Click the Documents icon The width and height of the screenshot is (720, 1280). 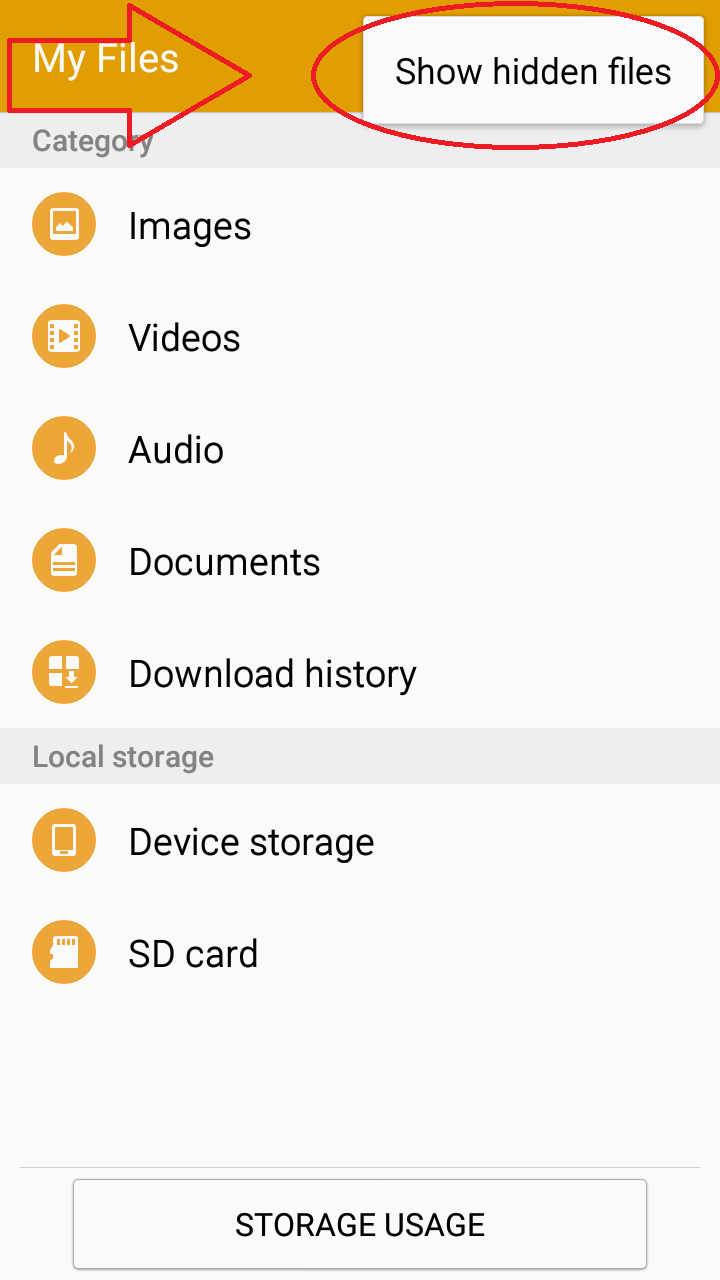[x=64, y=560]
